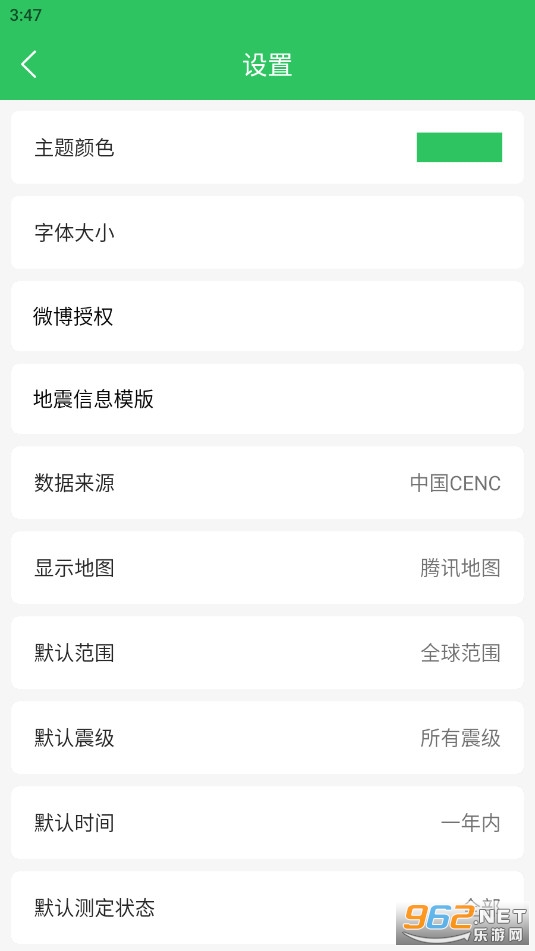The image size is (535, 951).
Task: Tap the green theme color swatch
Action: click(x=459, y=147)
